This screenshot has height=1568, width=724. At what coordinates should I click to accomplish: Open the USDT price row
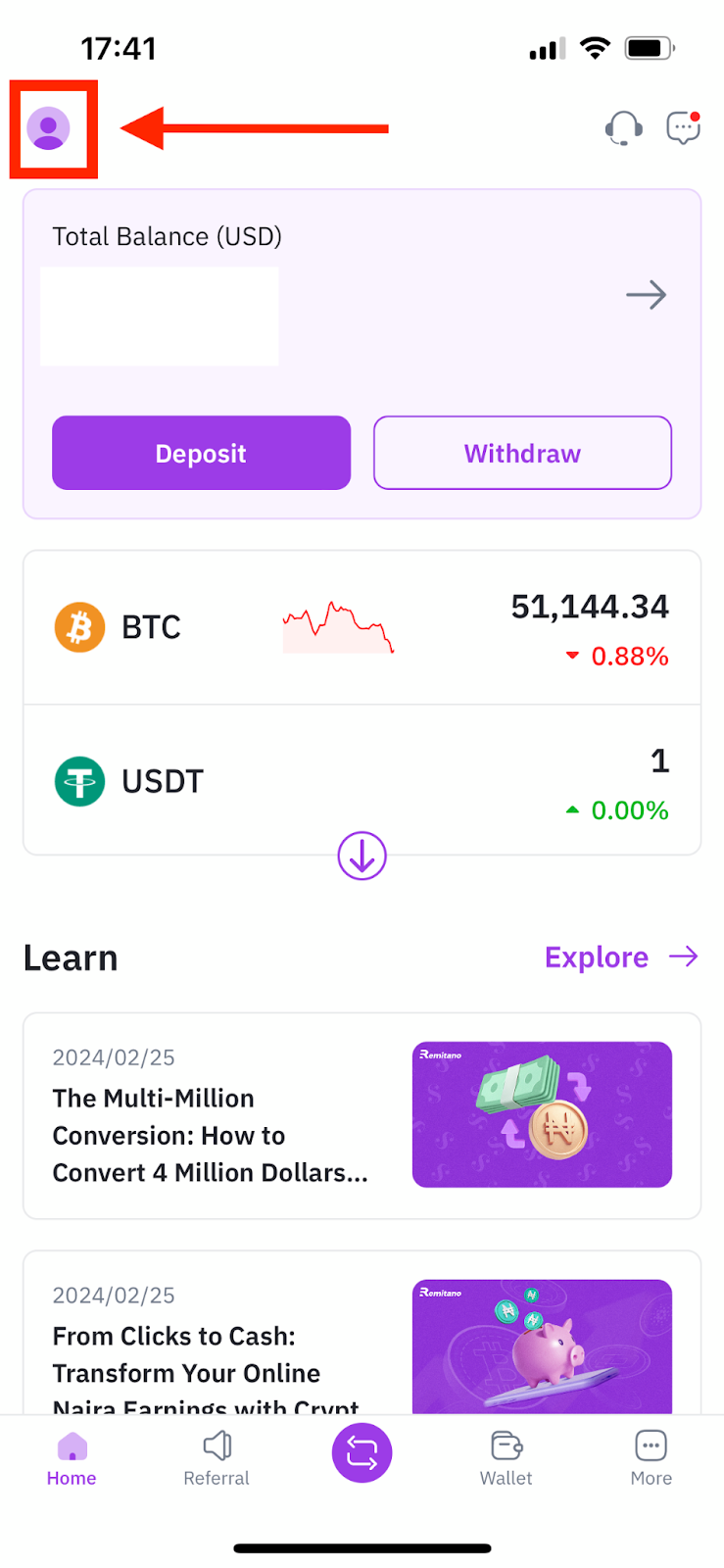click(x=362, y=781)
